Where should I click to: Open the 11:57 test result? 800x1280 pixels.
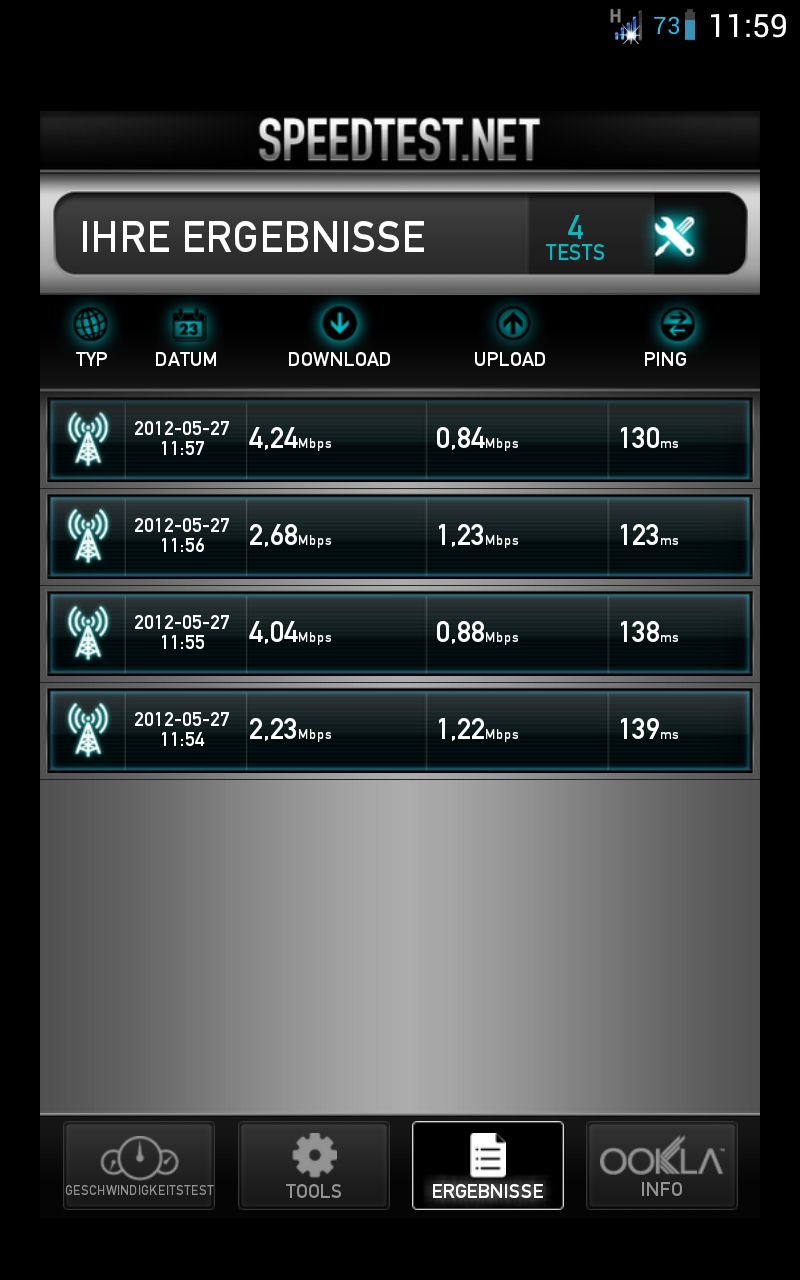(400, 439)
